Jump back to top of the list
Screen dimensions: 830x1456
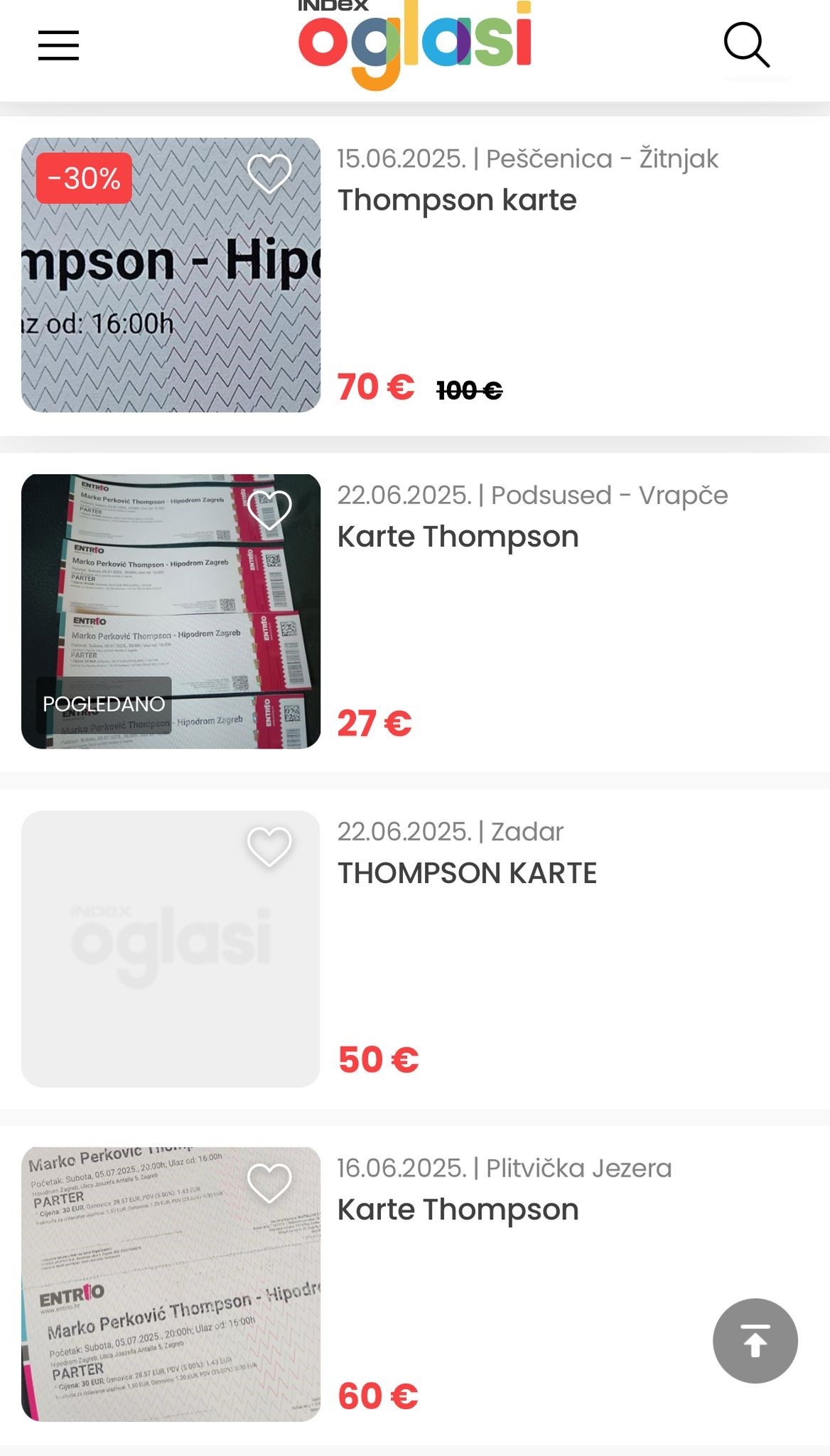tap(755, 1341)
